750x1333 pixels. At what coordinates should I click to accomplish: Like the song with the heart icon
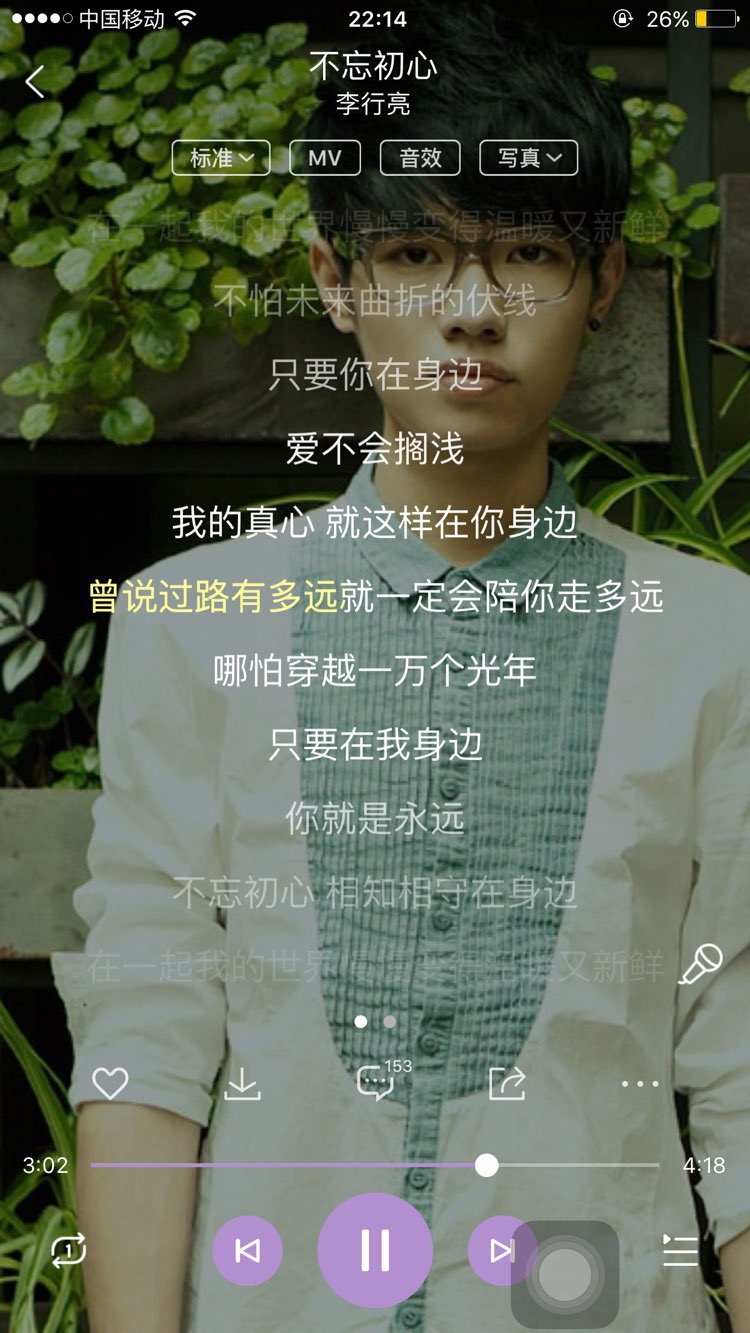(x=110, y=1084)
